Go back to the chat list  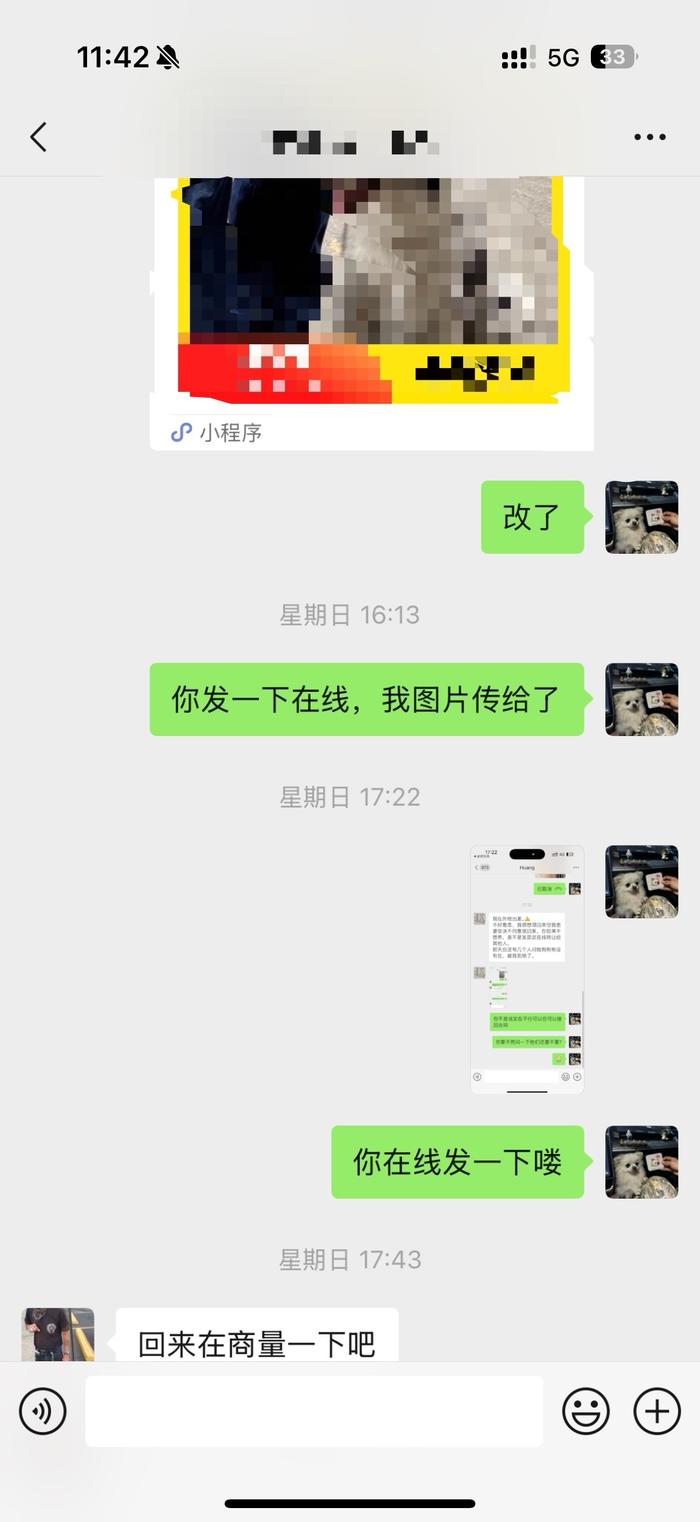click(x=39, y=137)
